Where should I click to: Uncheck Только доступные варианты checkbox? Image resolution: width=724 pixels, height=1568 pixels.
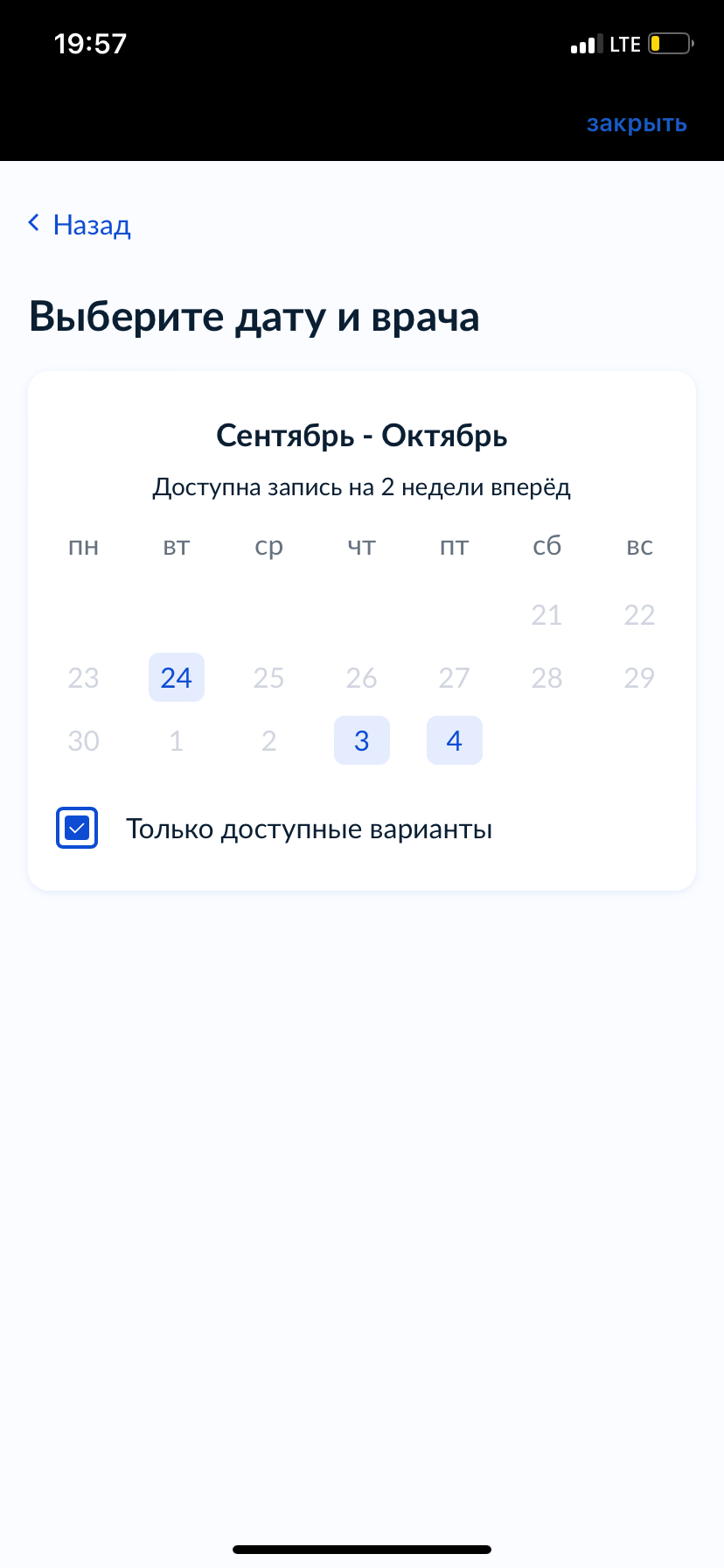pos(77,828)
